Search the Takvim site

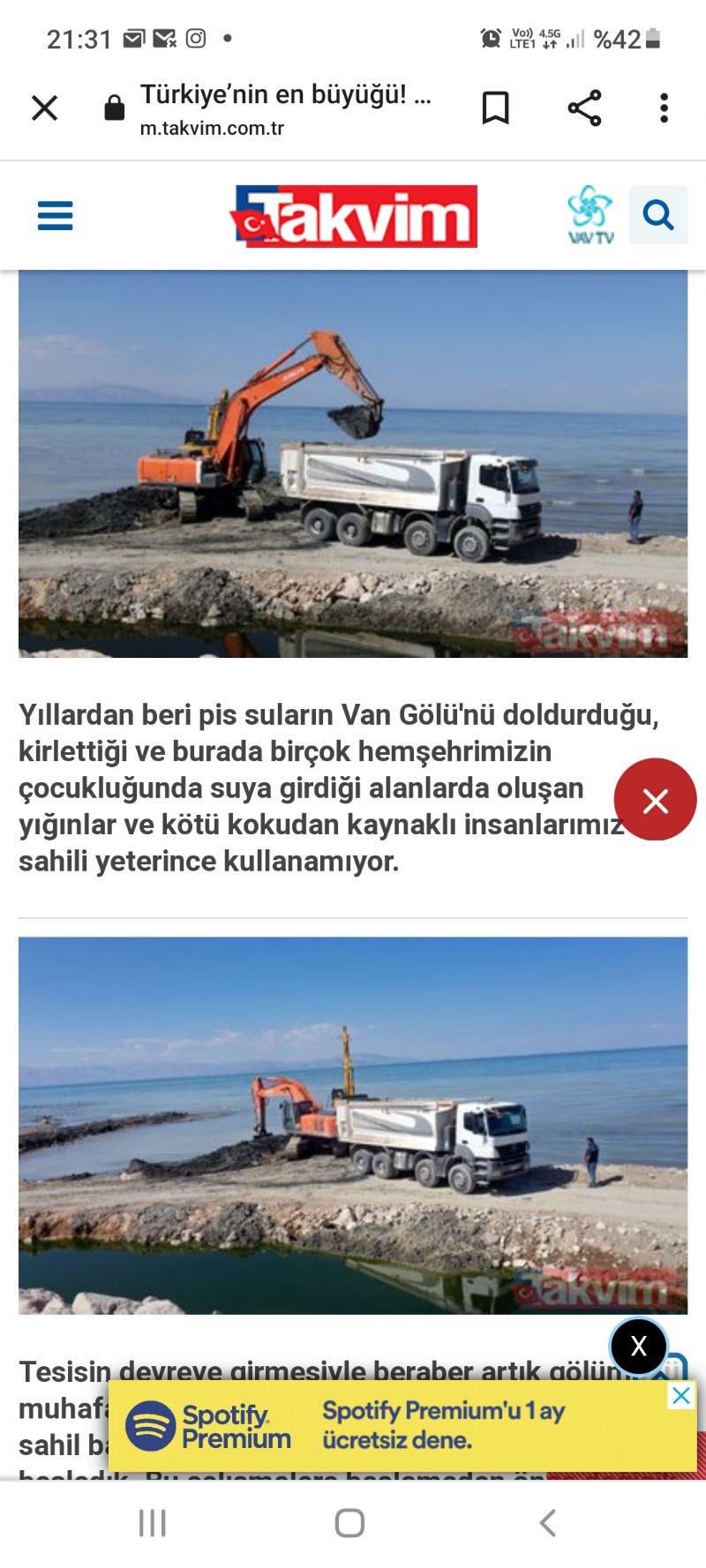[x=658, y=214]
